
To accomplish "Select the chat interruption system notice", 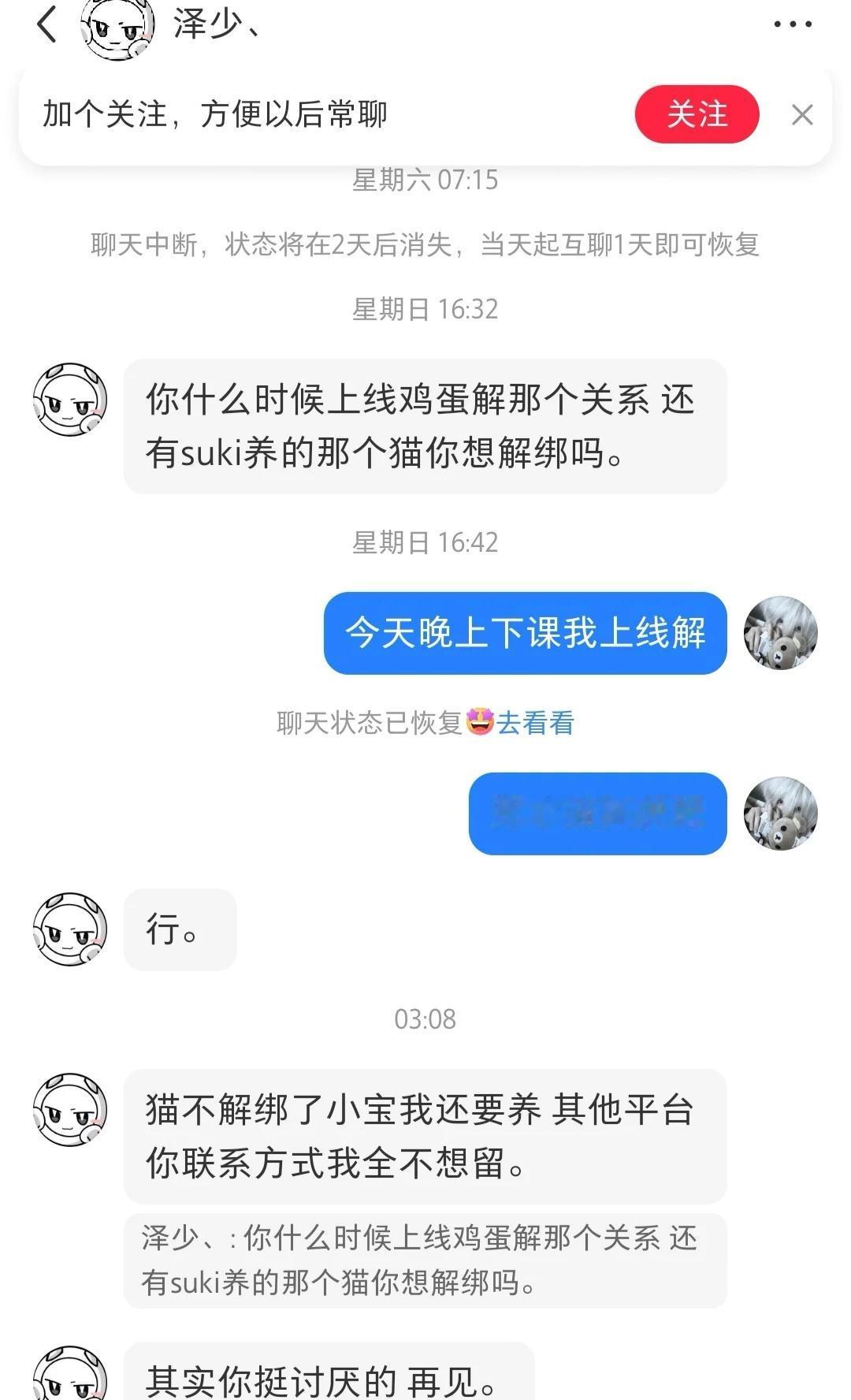I will coord(425,245).
